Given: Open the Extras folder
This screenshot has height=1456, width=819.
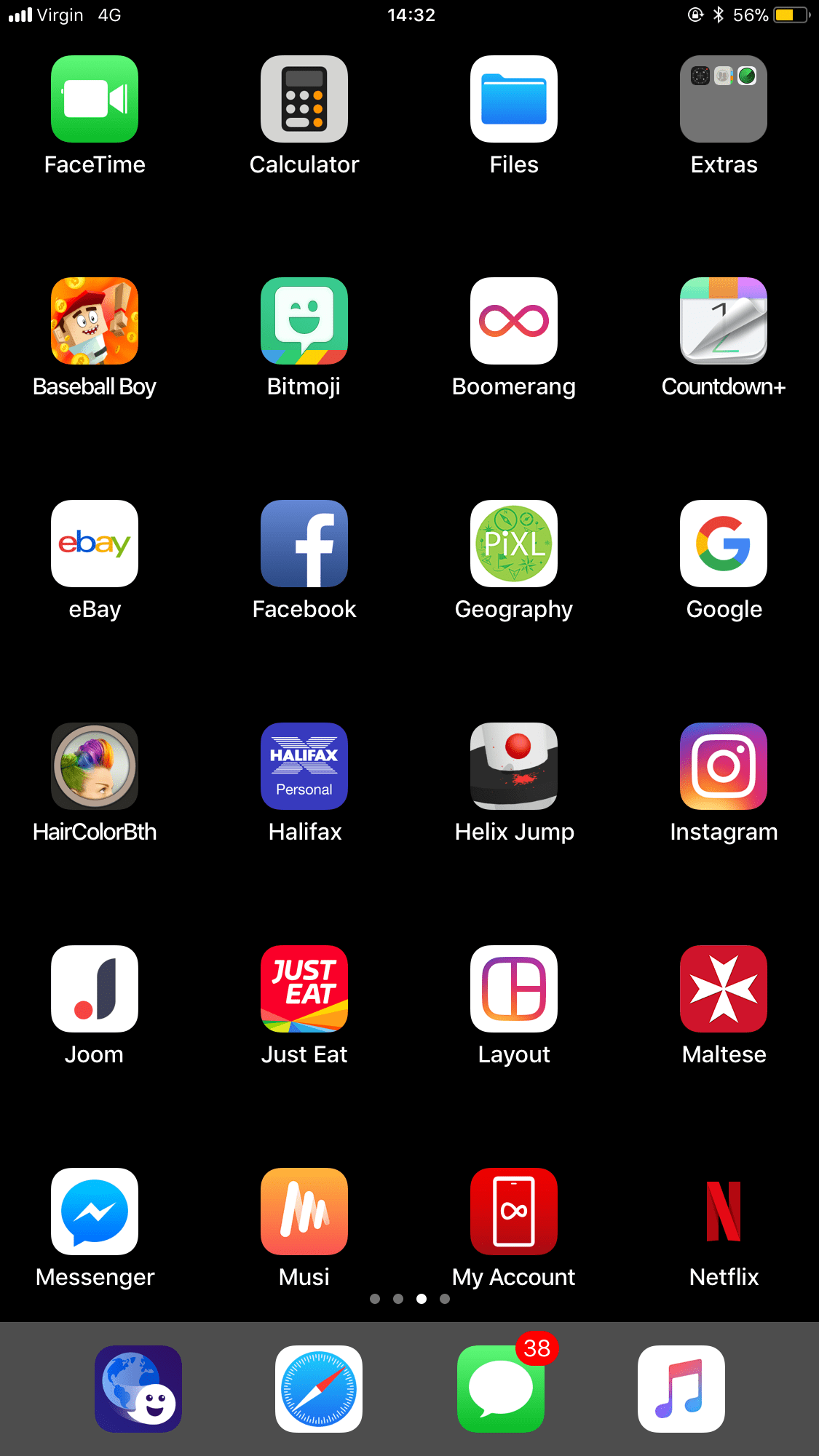Looking at the screenshot, I should tap(724, 99).
